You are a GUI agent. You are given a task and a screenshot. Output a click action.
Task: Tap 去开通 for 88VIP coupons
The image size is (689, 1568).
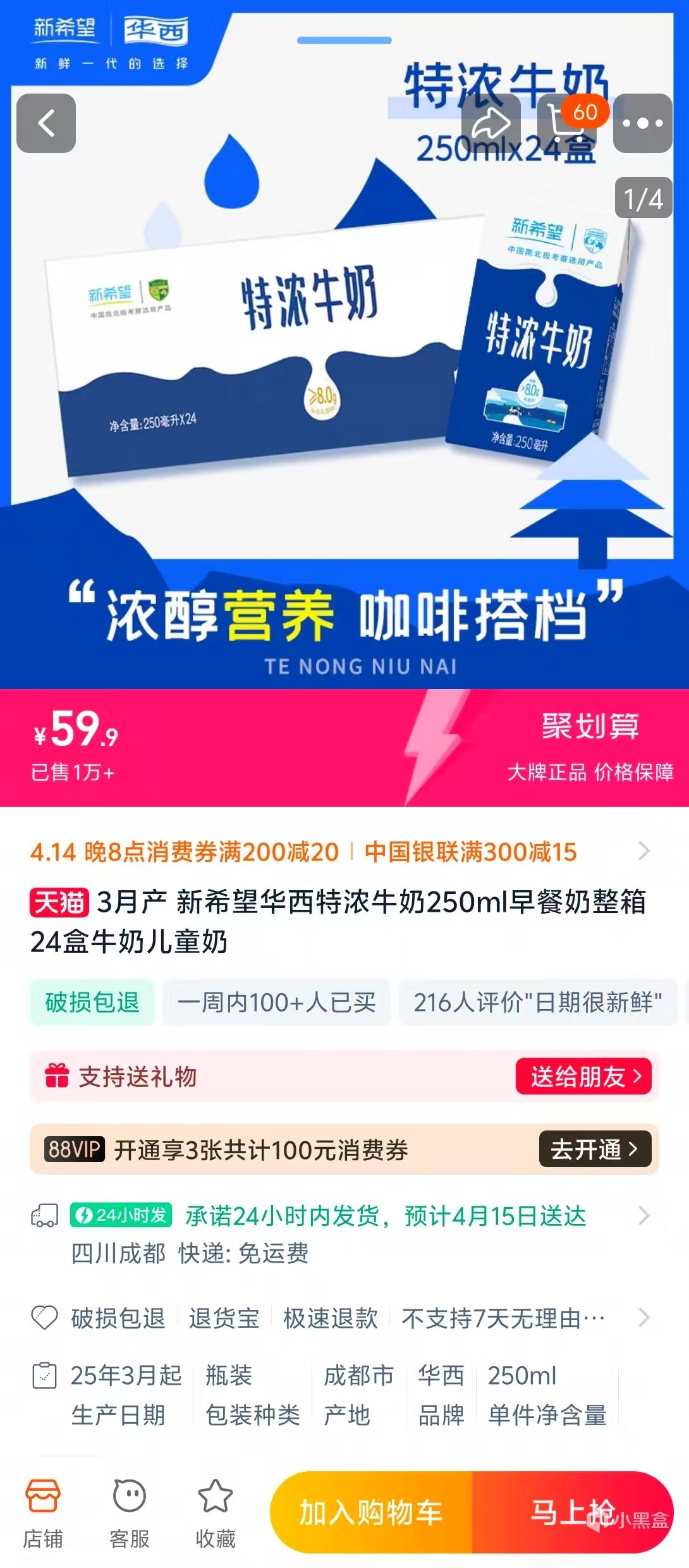[594, 1149]
